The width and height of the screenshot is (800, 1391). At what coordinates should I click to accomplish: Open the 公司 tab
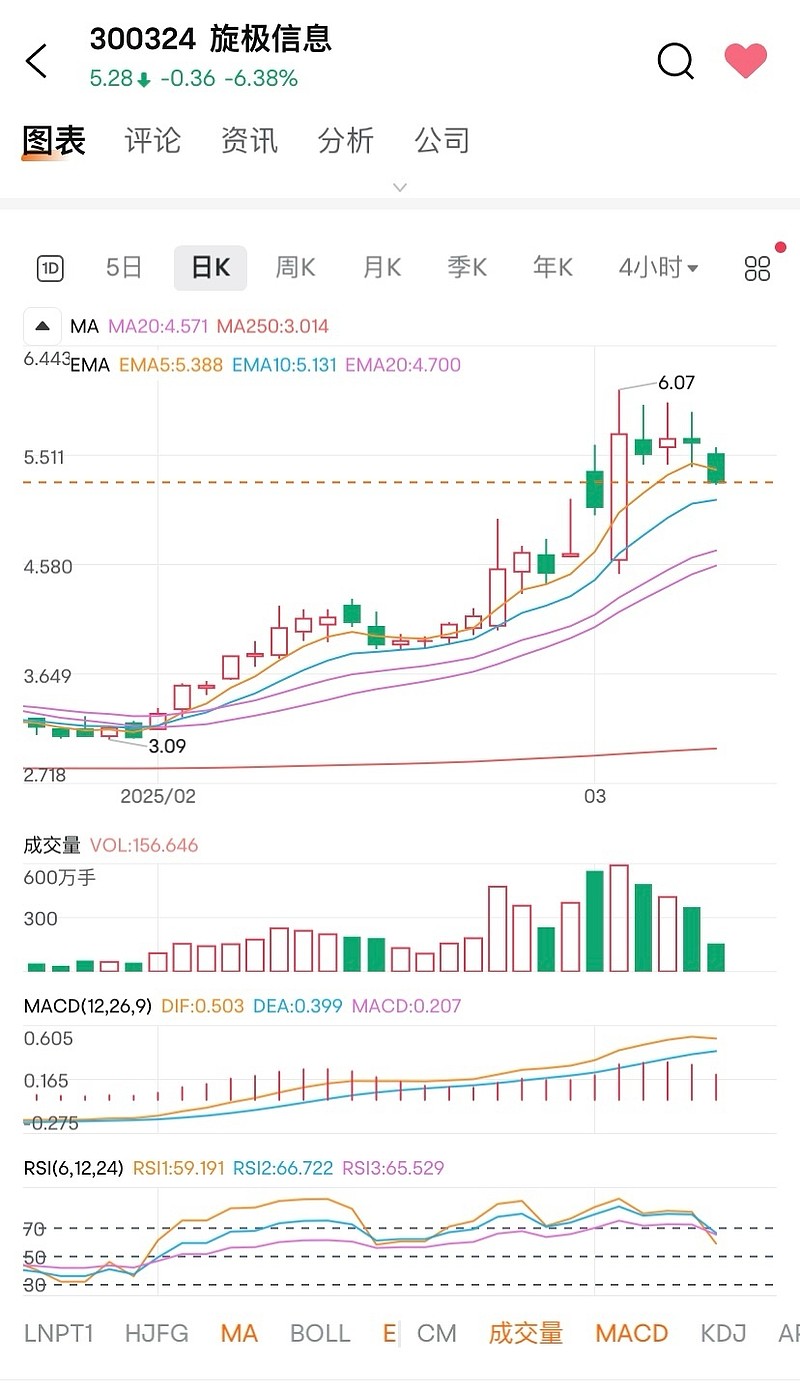442,141
